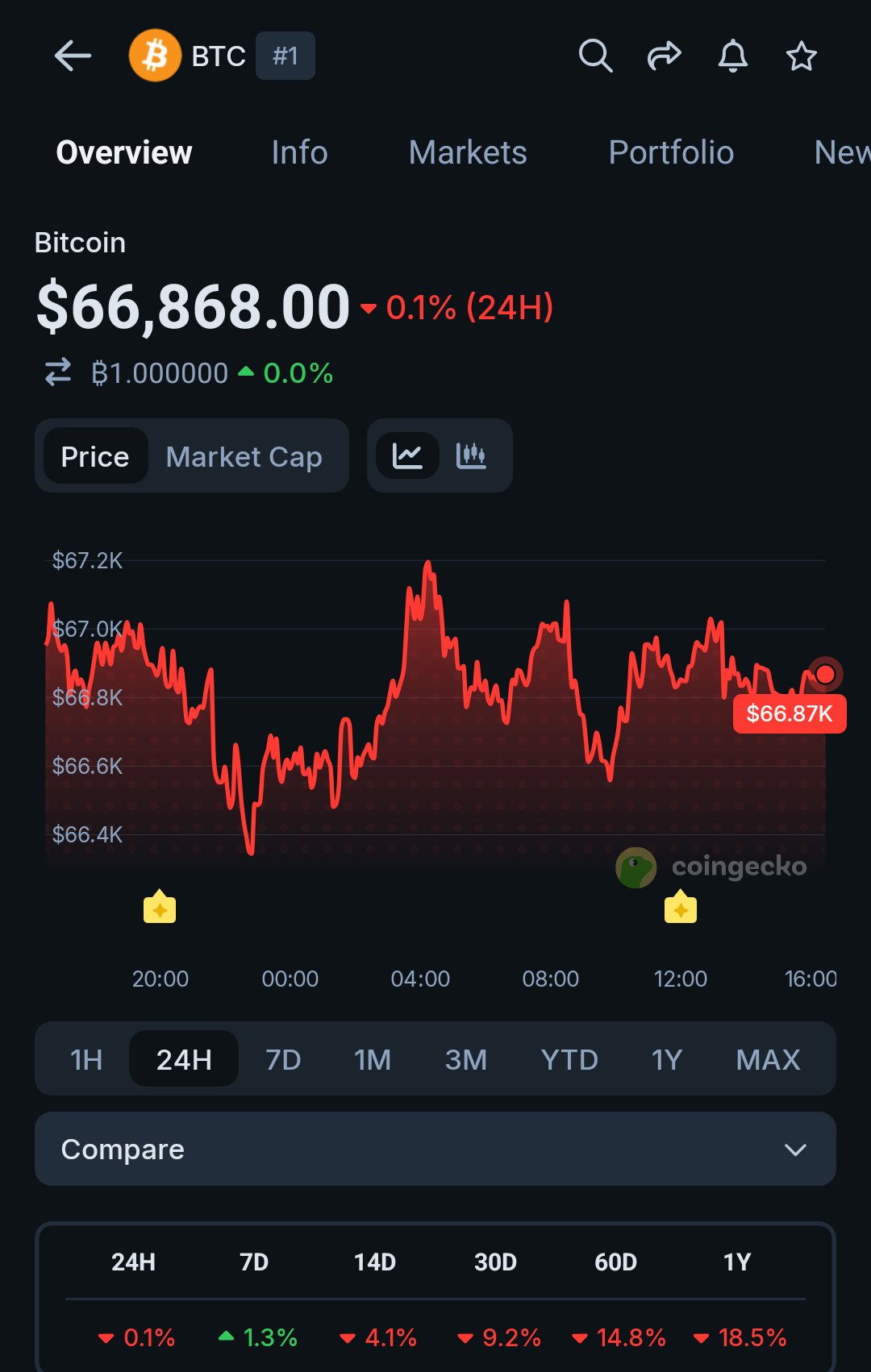This screenshot has height=1372, width=871.
Task: Switch to the Markets tab
Action: point(468,152)
